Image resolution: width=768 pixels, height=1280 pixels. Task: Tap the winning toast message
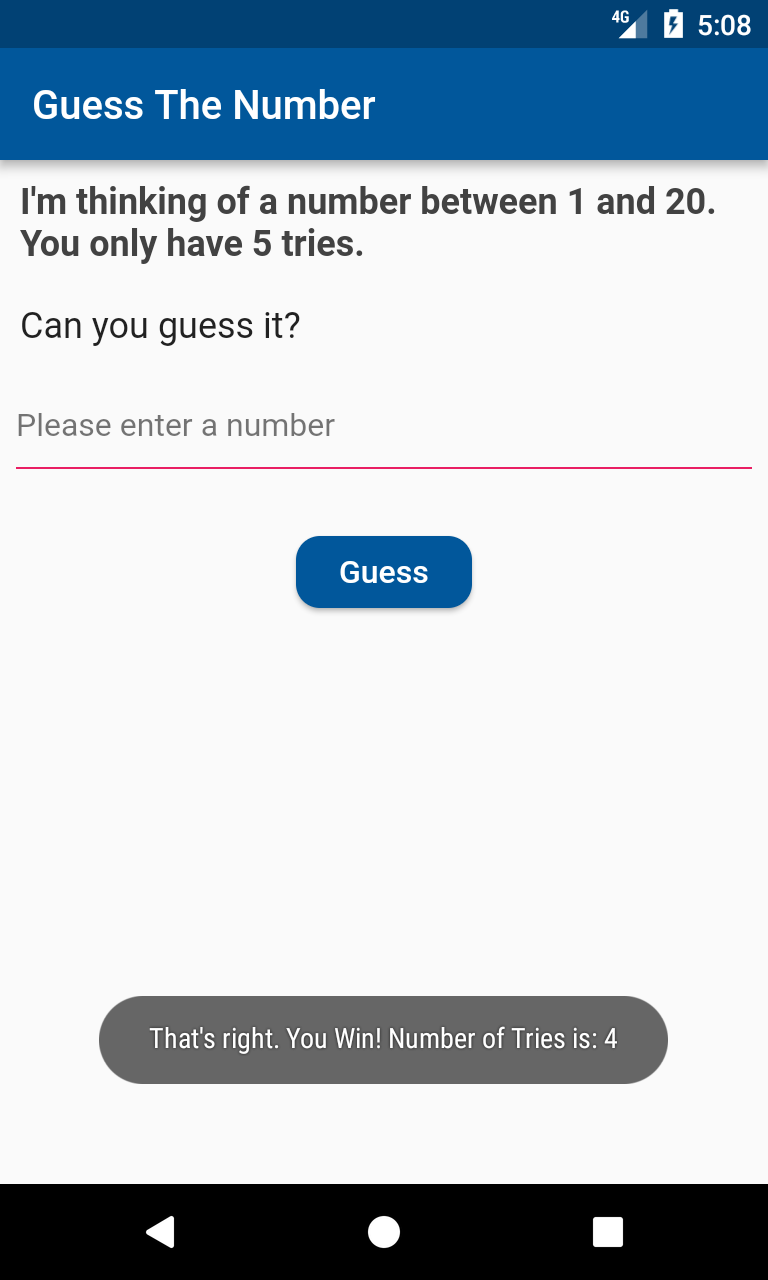(x=384, y=1039)
